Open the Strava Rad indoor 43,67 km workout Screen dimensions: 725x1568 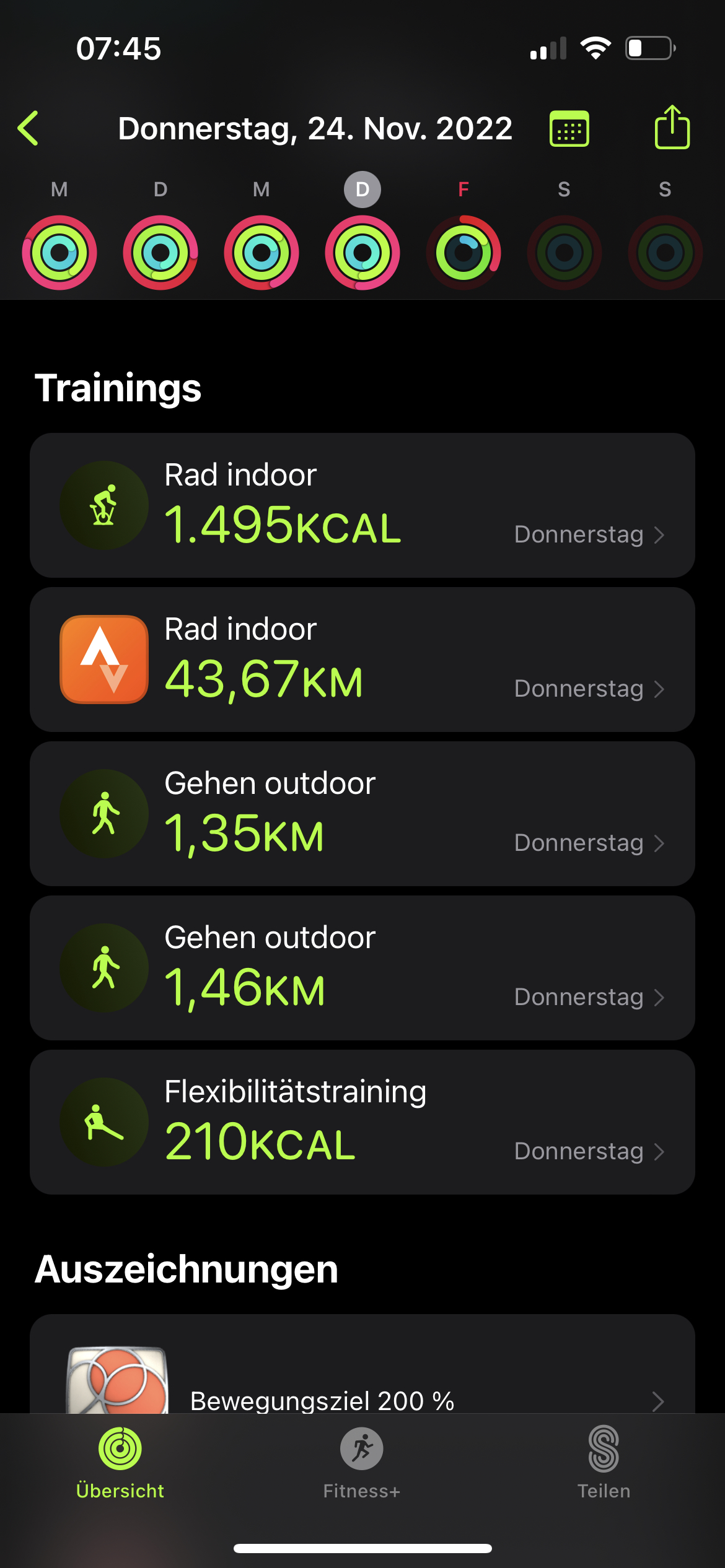362,660
